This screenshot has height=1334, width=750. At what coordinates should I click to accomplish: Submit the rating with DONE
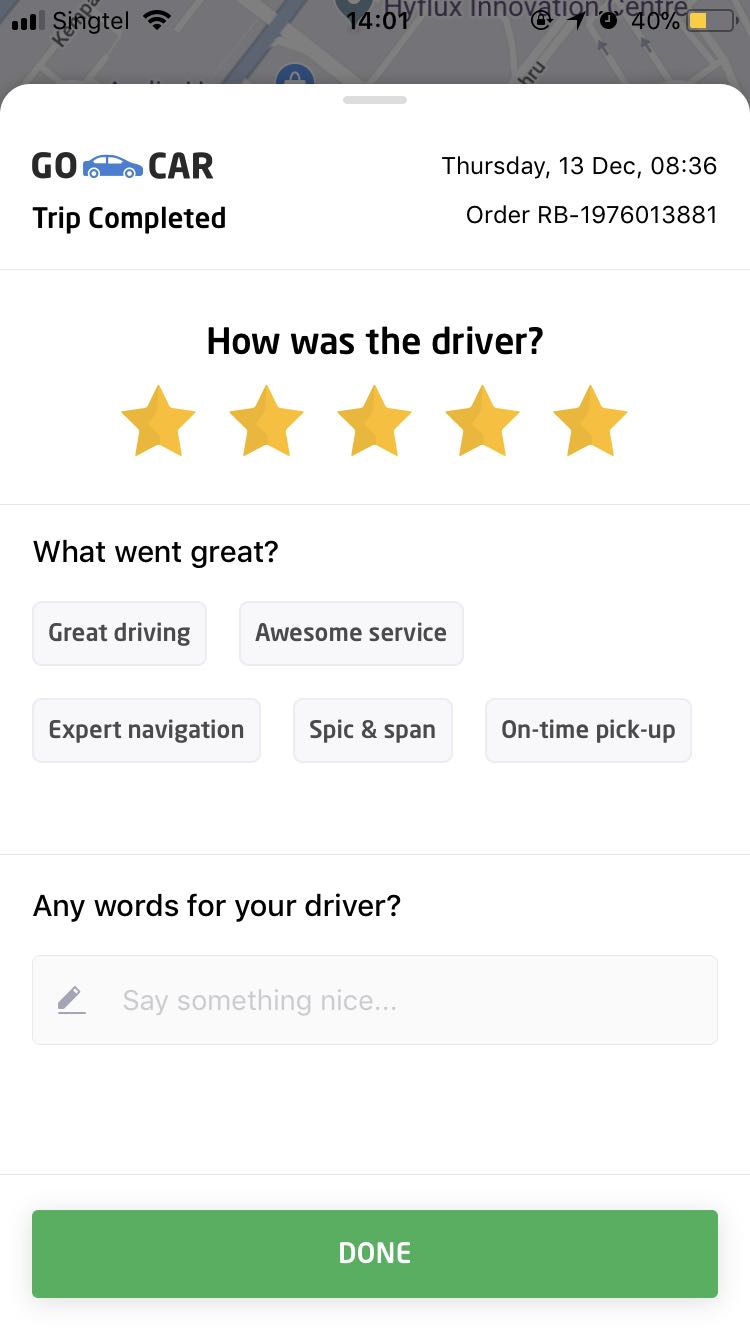[x=375, y=1254]
